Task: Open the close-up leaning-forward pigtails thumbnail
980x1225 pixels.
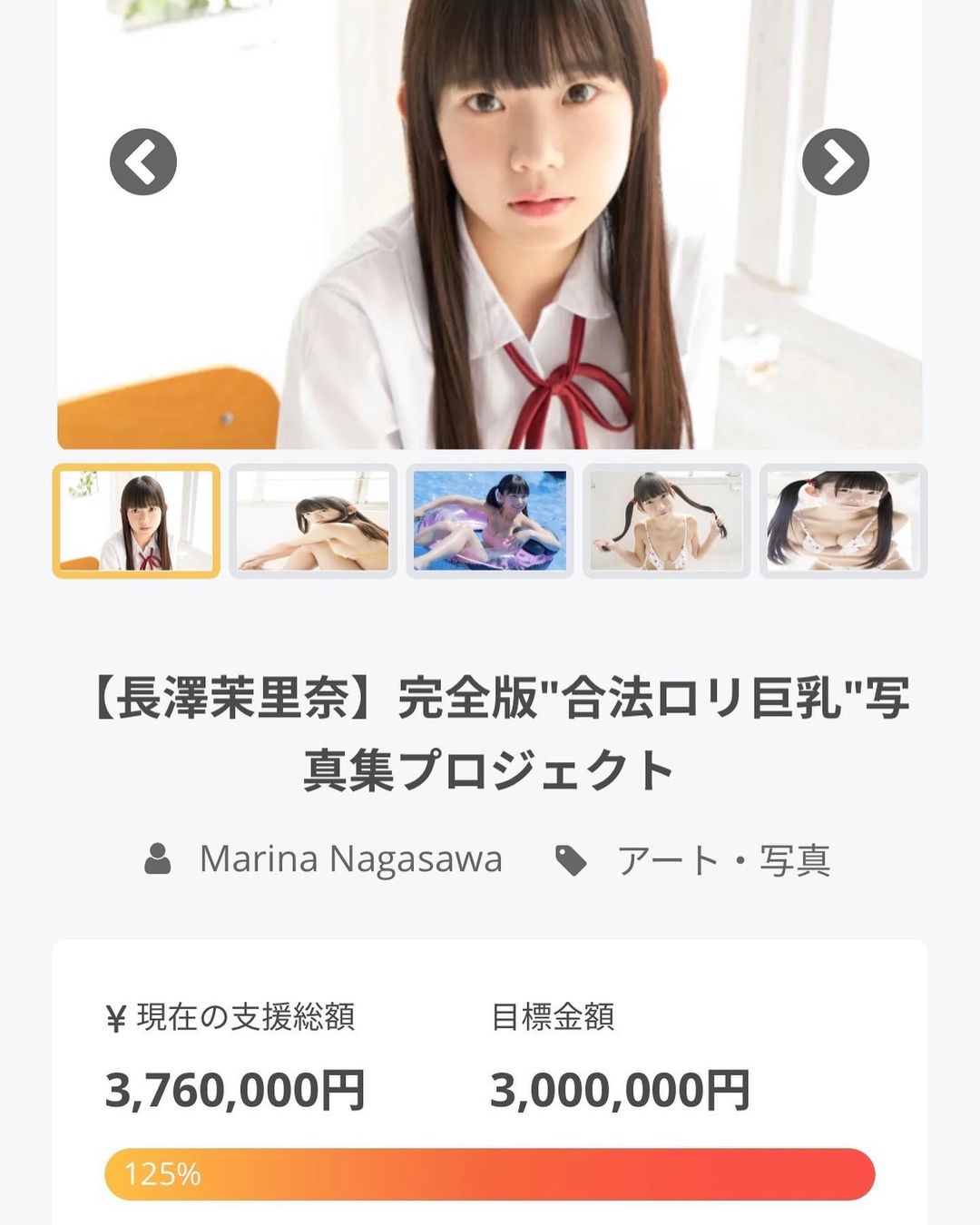Action: click(x=843, y=521)
